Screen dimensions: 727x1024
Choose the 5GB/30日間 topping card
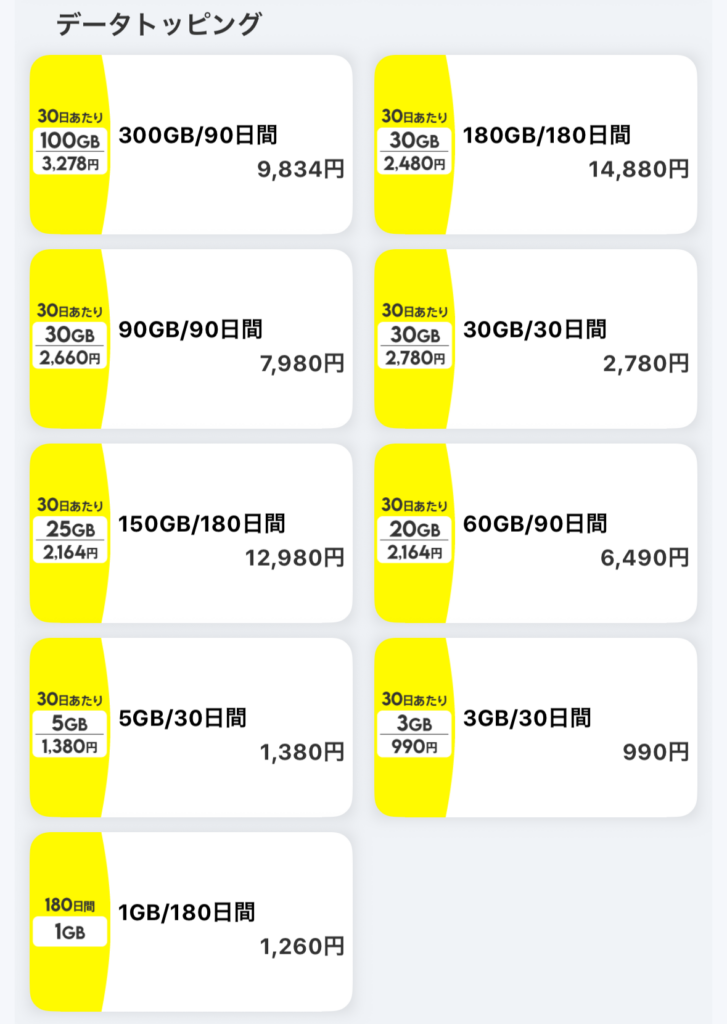click(x=191, y=727)
